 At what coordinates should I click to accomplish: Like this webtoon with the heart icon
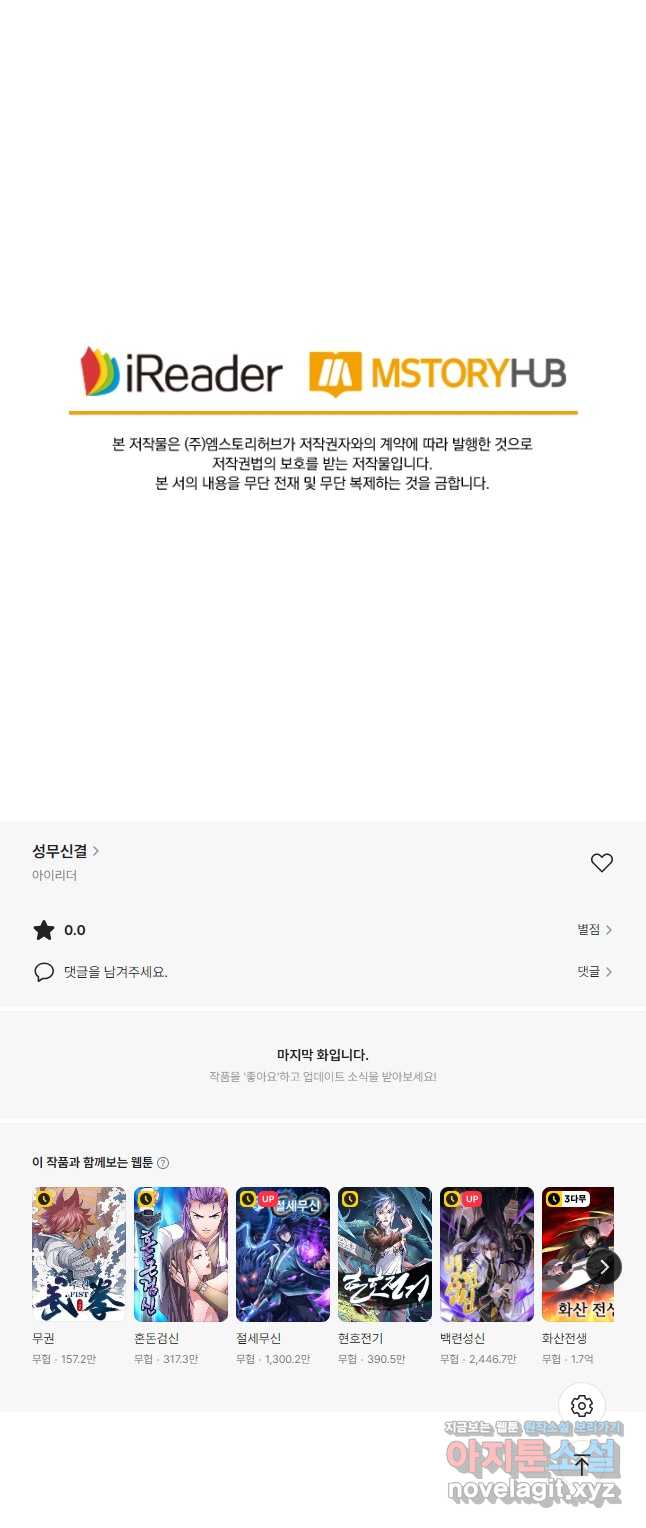click(601, 863)
